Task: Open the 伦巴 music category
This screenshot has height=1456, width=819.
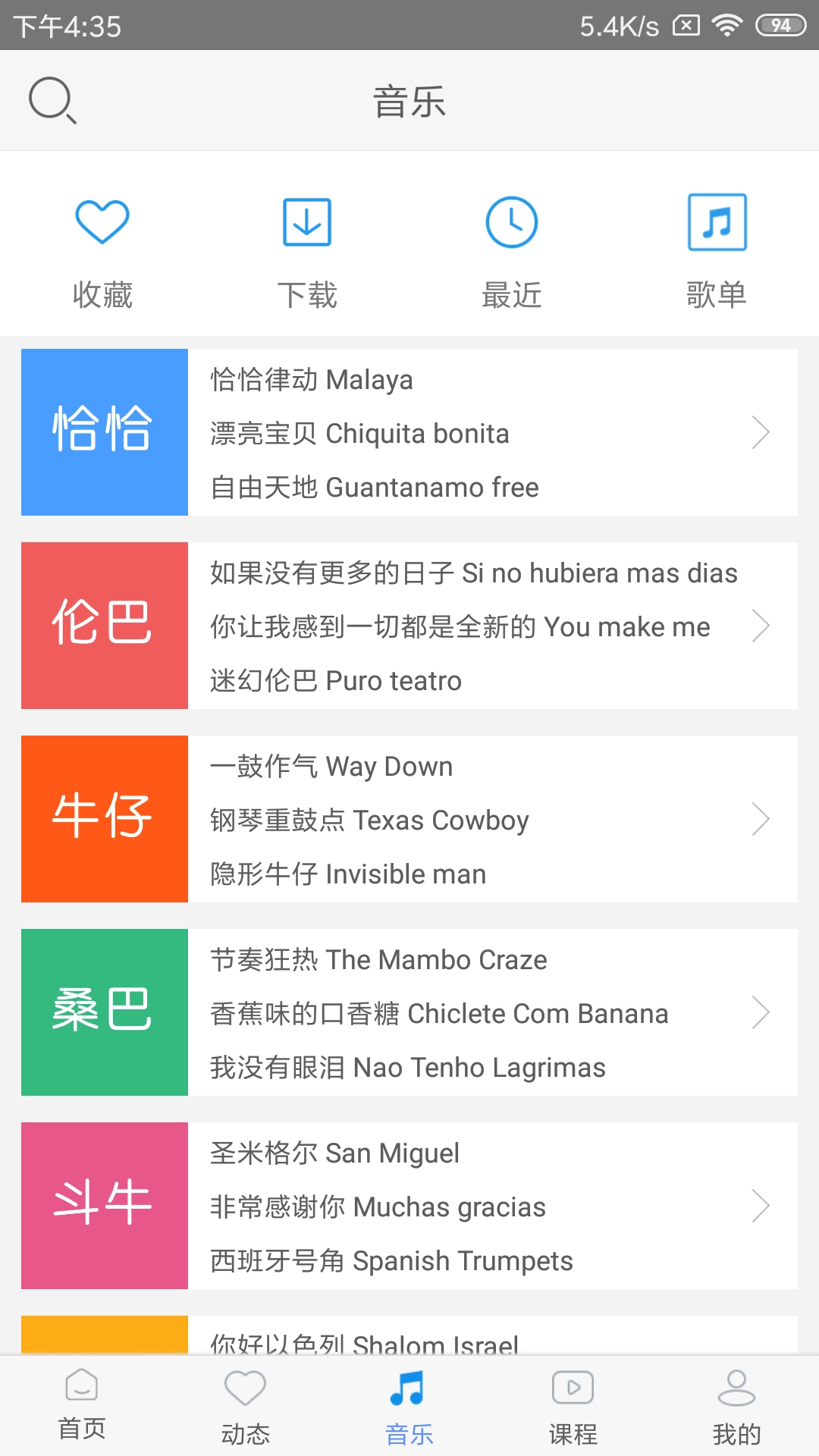Action: coord(409,626)
